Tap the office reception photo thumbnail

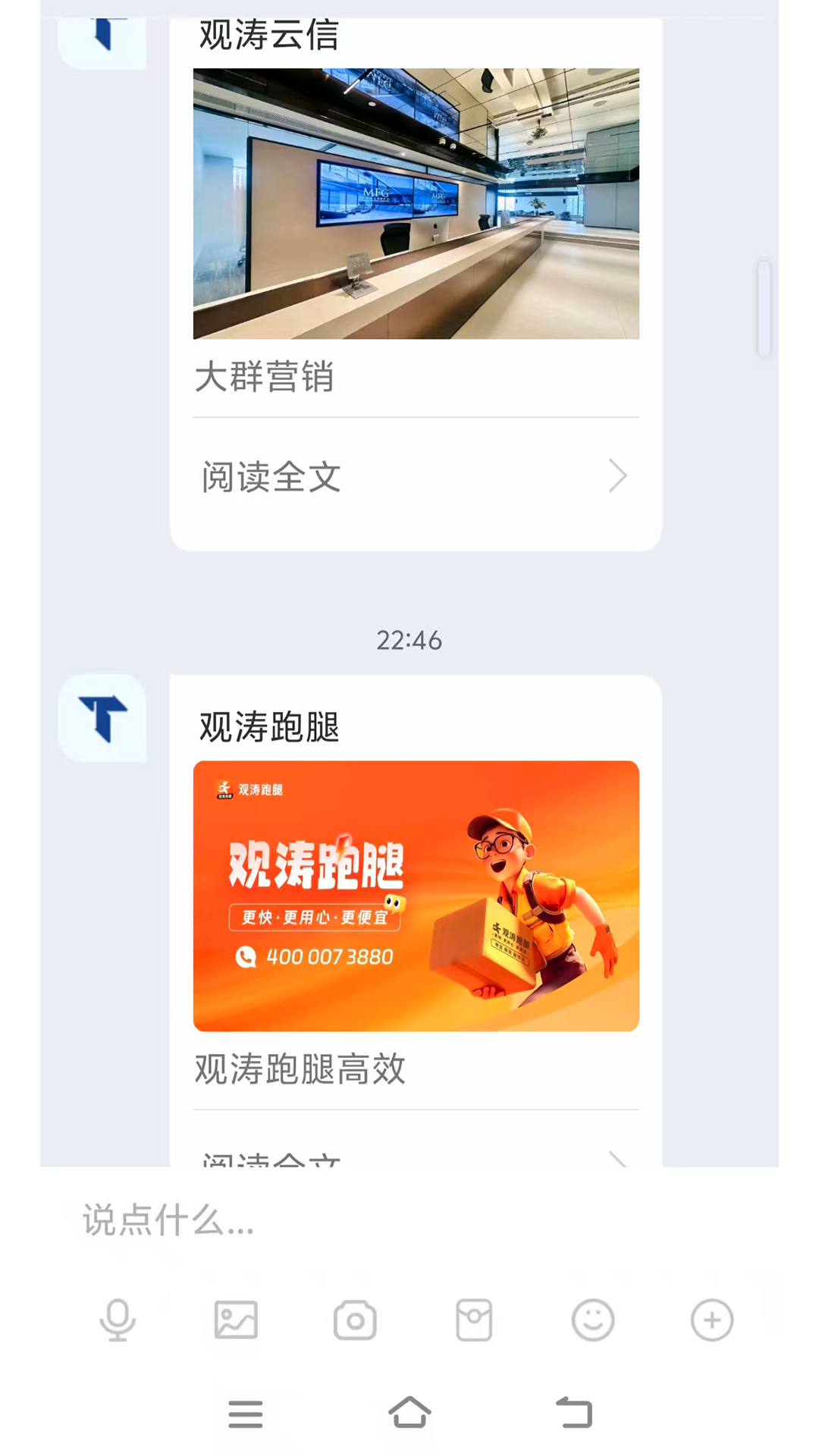(416, 203)
